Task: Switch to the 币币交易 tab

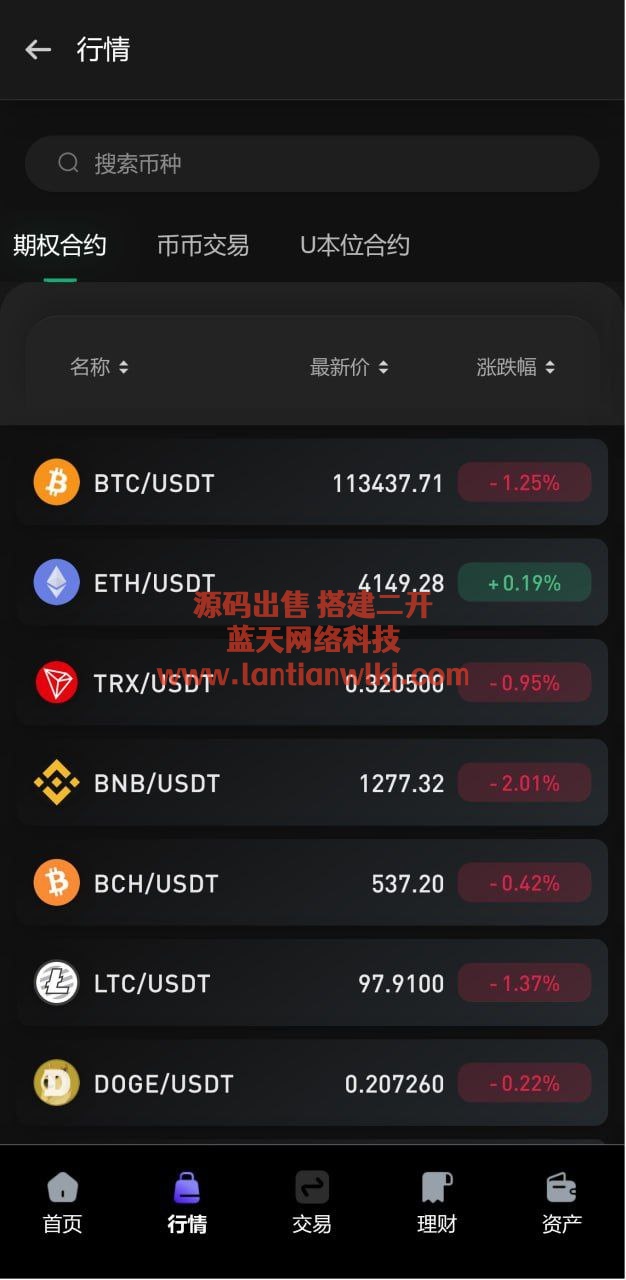Action: (203, 245)
